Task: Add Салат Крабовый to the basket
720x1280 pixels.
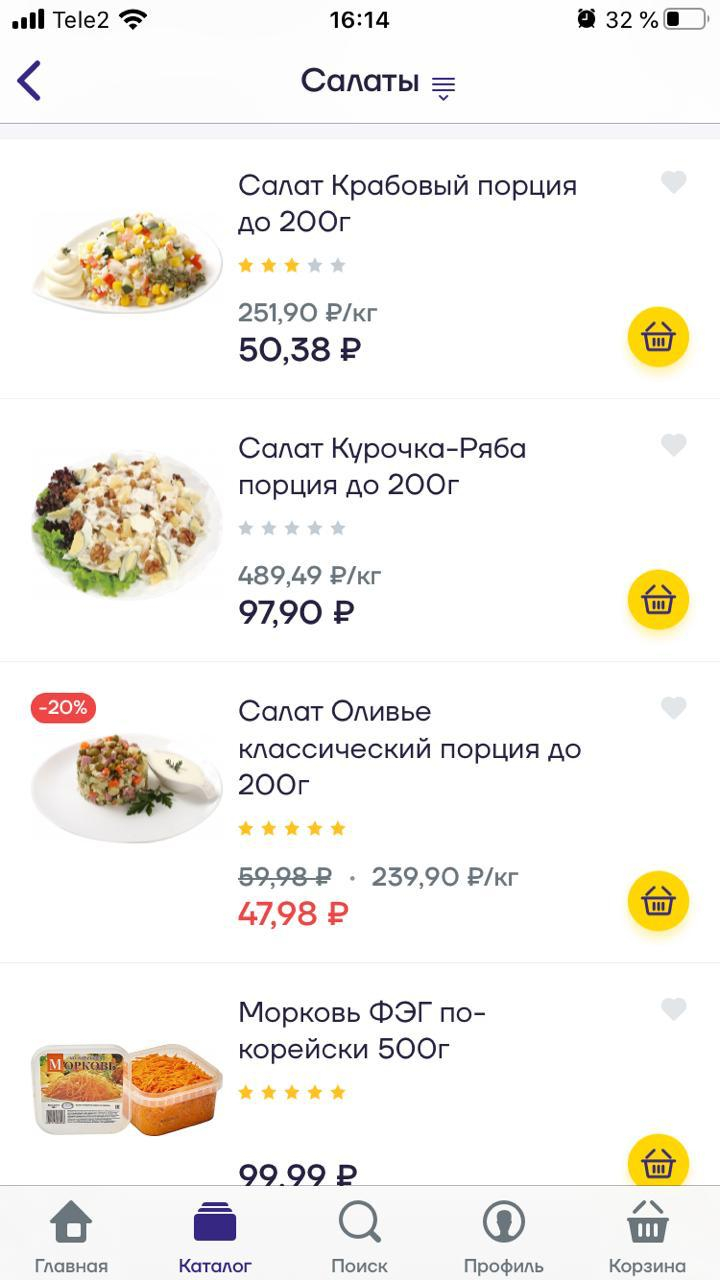Action: [x=658, y=337]
